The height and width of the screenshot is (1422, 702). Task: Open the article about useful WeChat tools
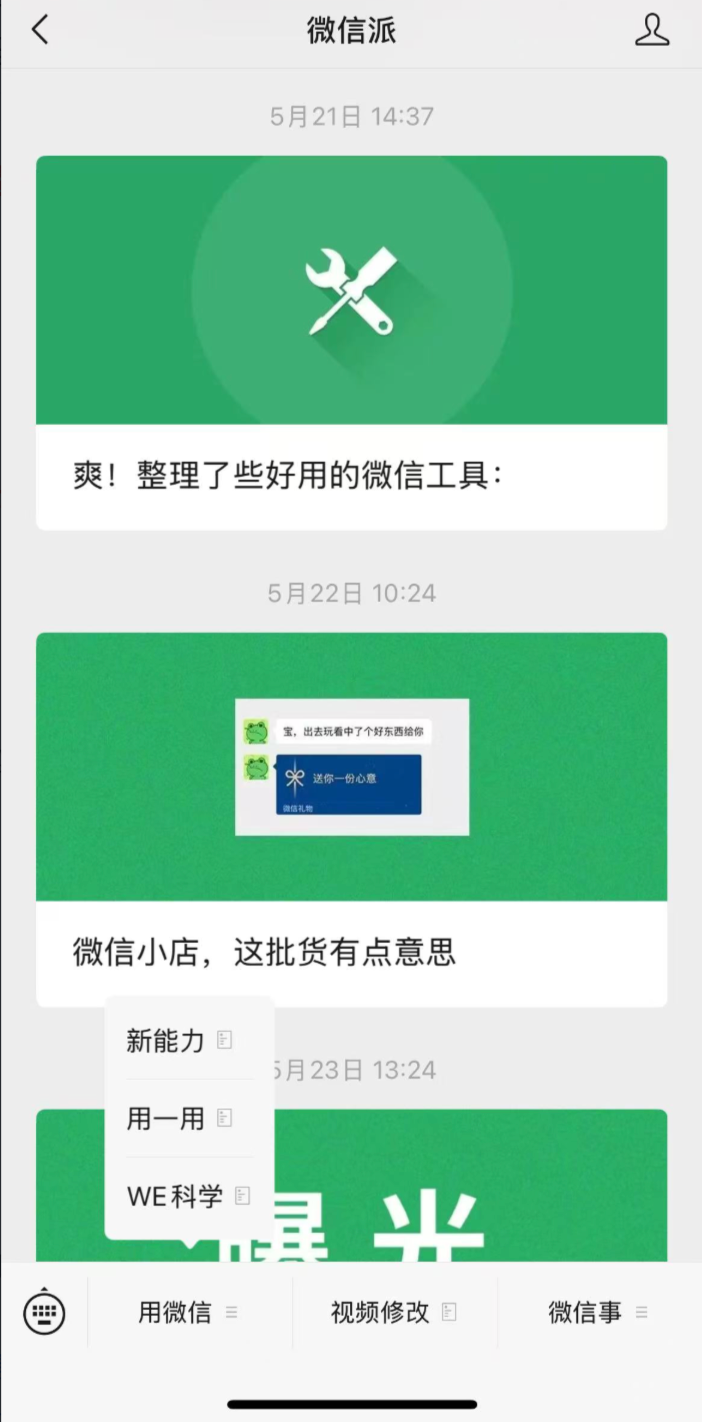pyautogui.click(x=351, y=342)
